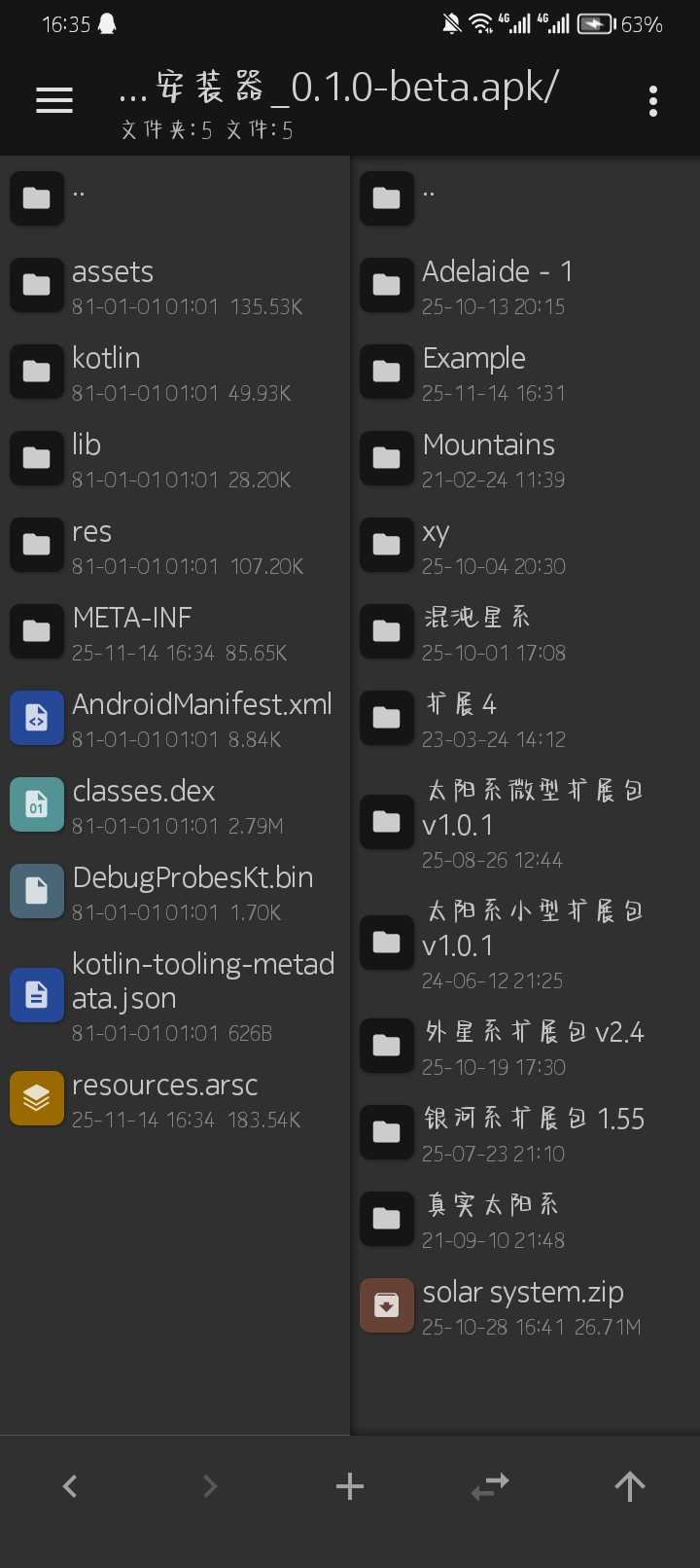Image resolution: width=700 pixels, height=1568 pixels.
Task: Open the res folder
Action: click(175, 546)
